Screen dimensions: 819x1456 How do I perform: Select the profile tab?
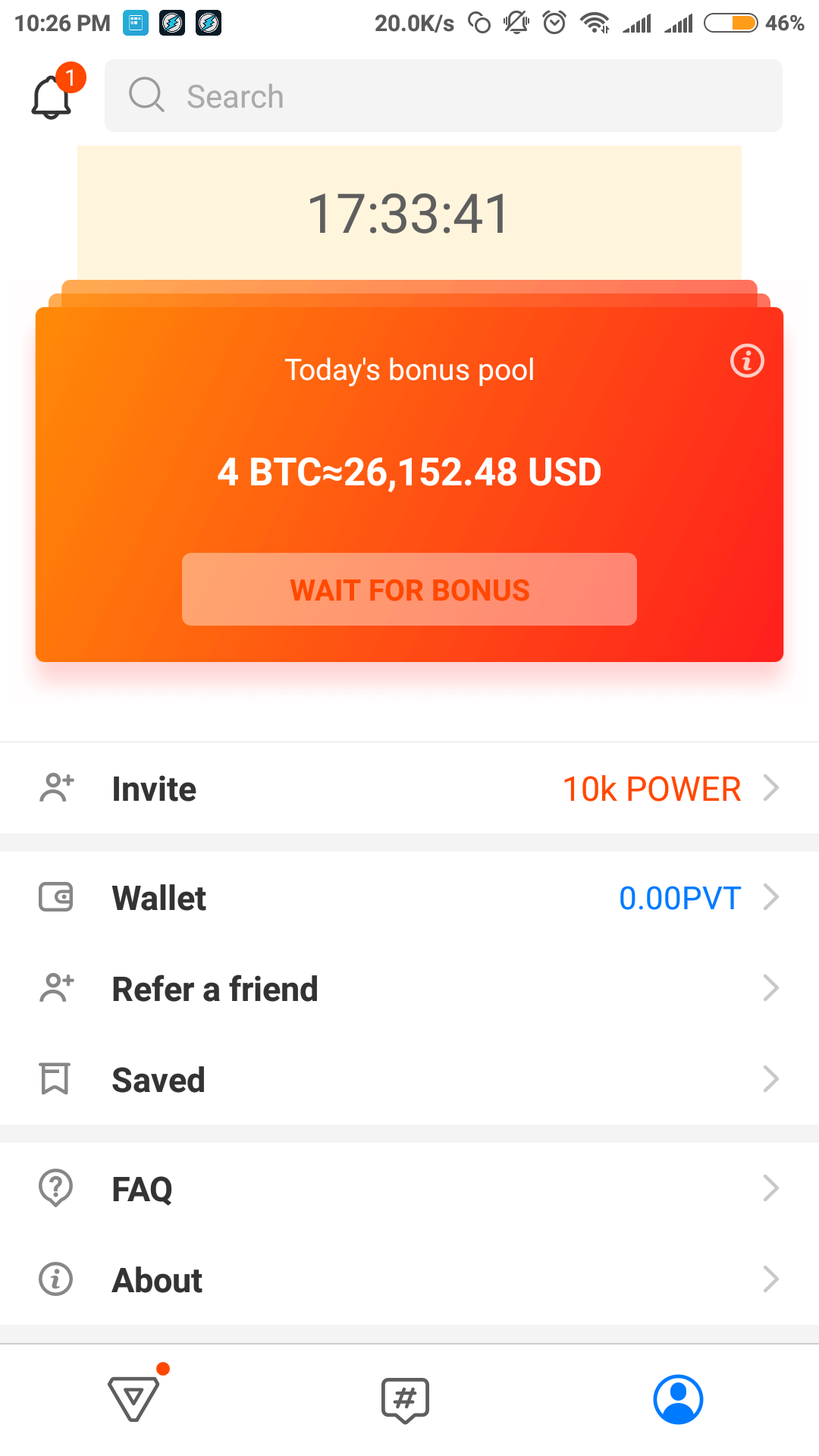pyautogui.click(x=678, y=1399)
